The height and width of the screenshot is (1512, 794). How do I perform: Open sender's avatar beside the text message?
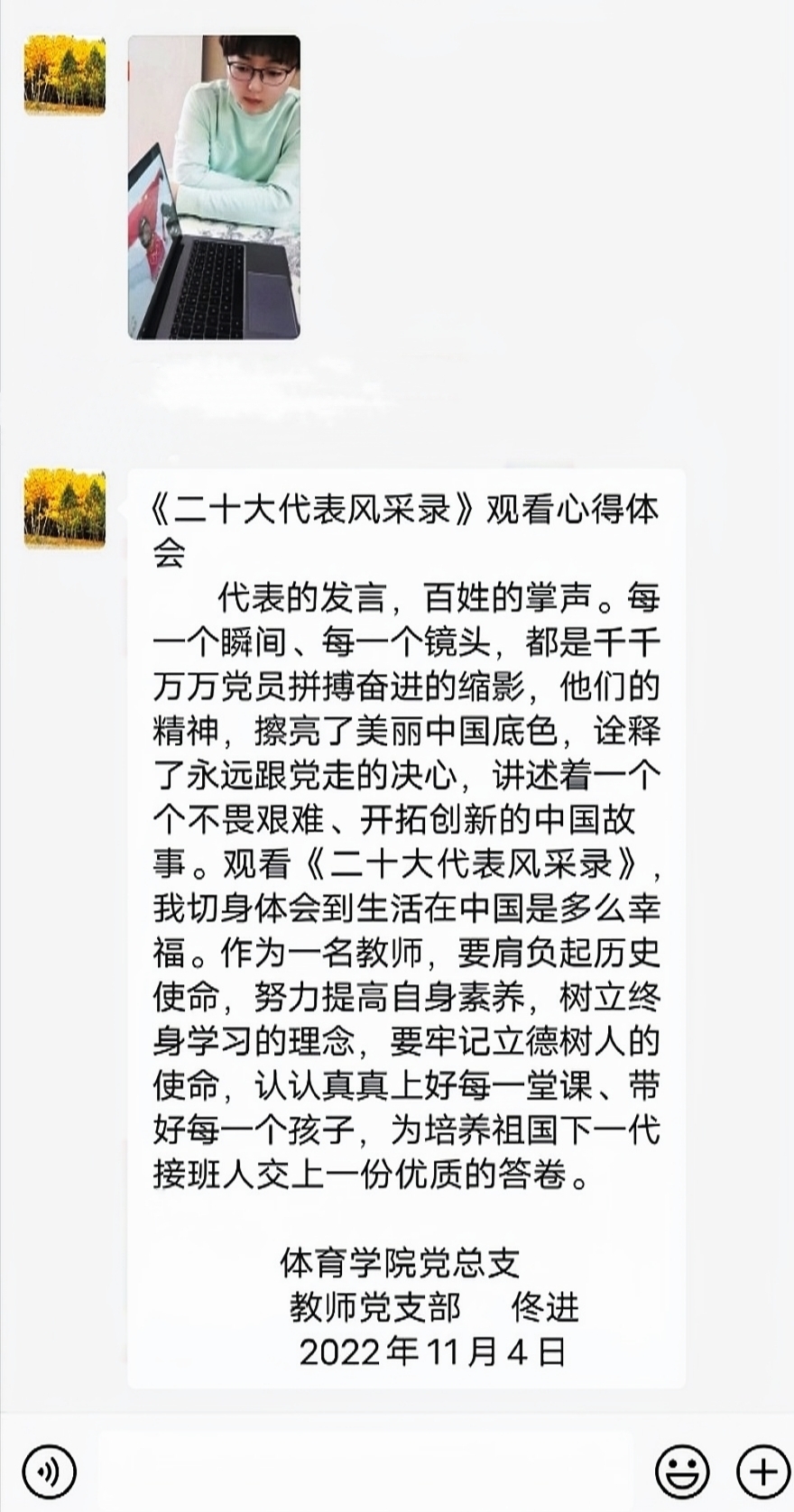click(x=65, y=508)
